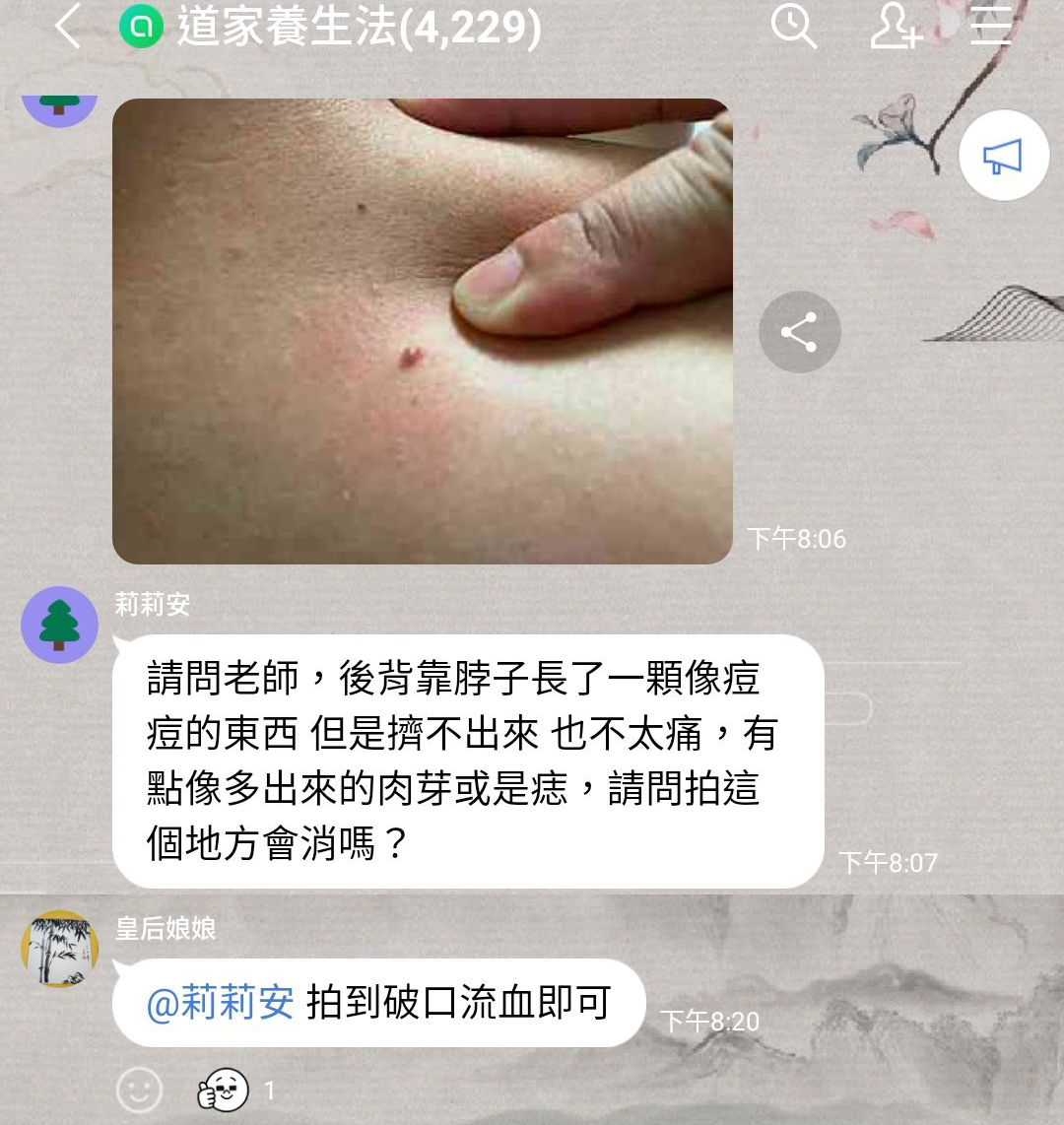The image size is (1064, 1125).
Task: Add a reaction with the smiley icon
Action: (139, 1091)
